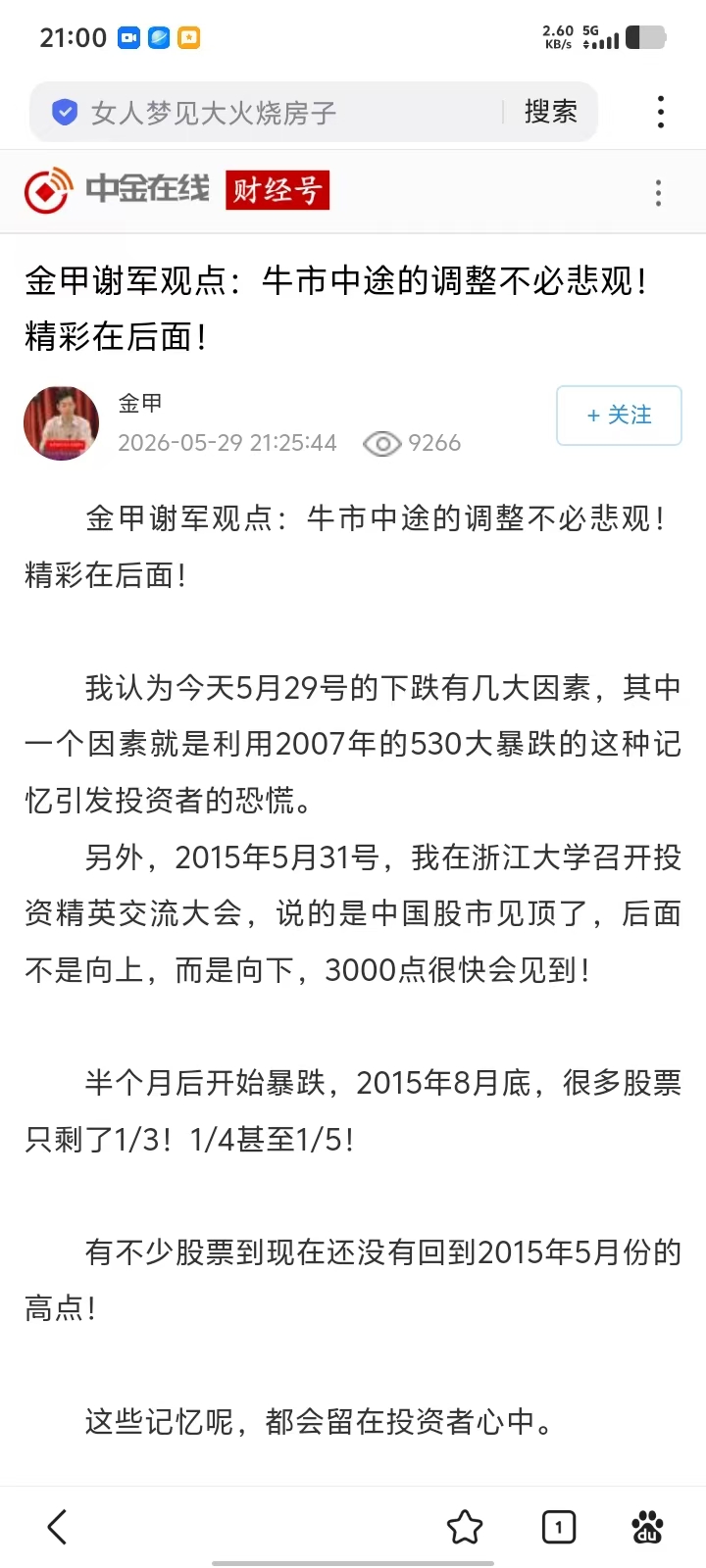This screenshot has width=706, height=1568.
Task: Bookmark this page with the star icon
Action: [x=465, y=1527]
